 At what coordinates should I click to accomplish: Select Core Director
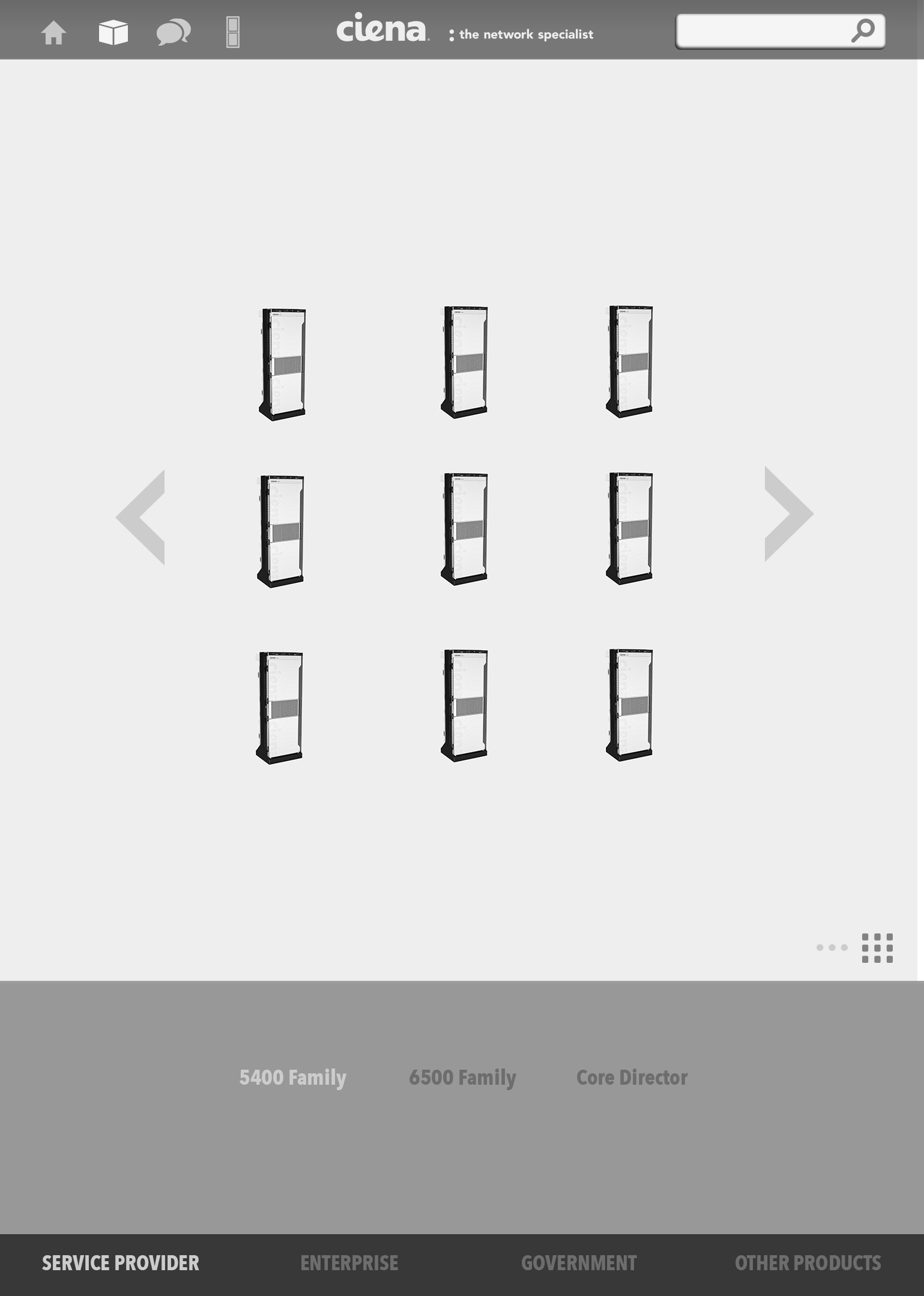point(632,1077)
